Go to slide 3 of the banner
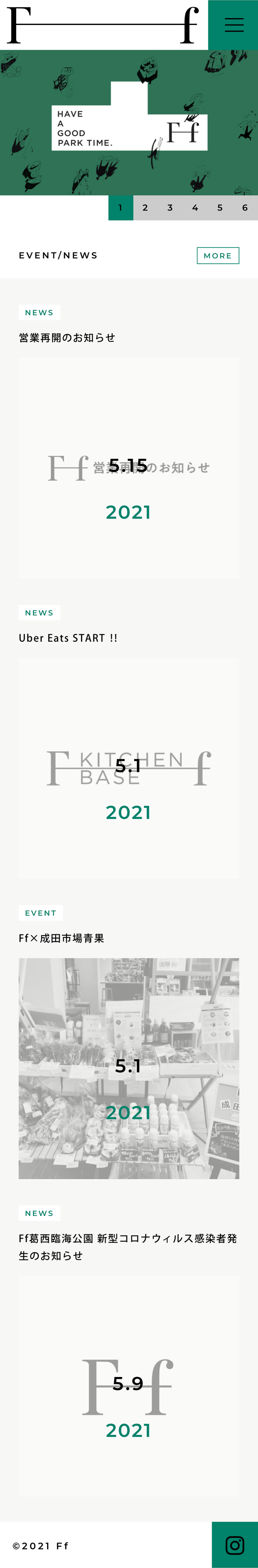The image size is (258, 1568). point(170,208)
